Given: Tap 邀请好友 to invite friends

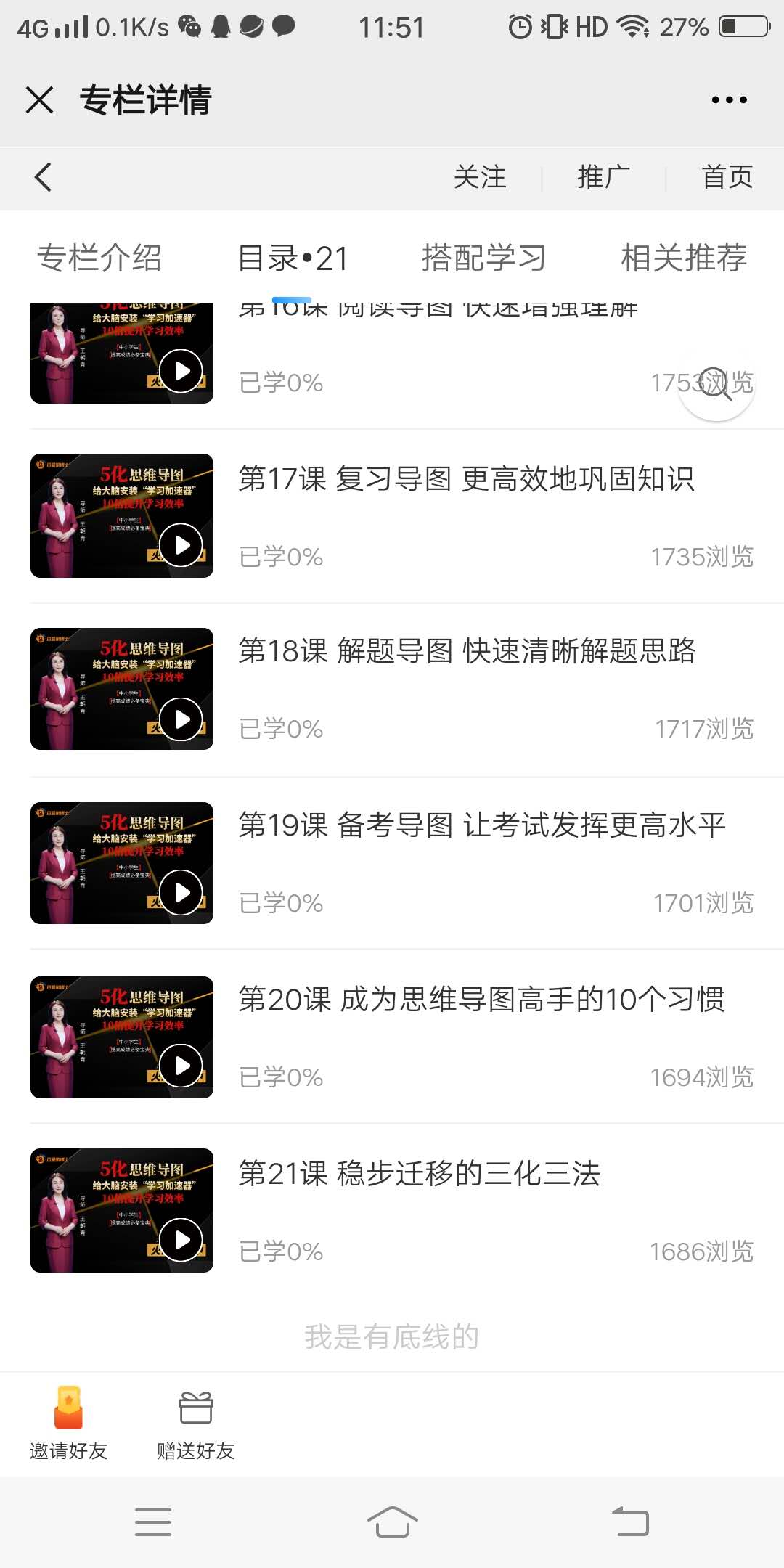Looking at the screenshot, I should coord(68,1423).
